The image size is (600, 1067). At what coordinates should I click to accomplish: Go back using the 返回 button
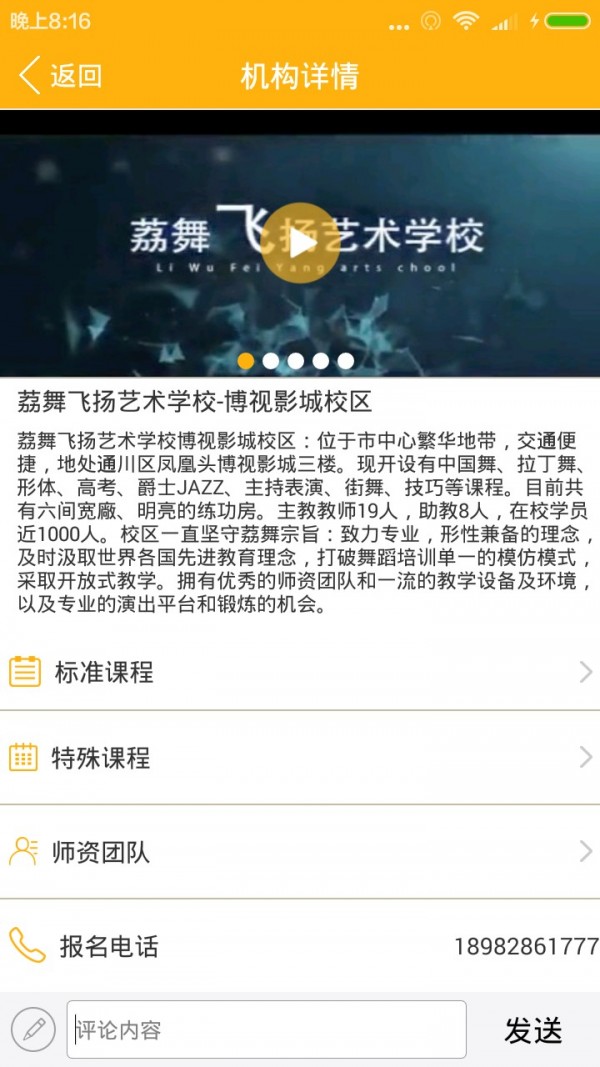[60, 76]
